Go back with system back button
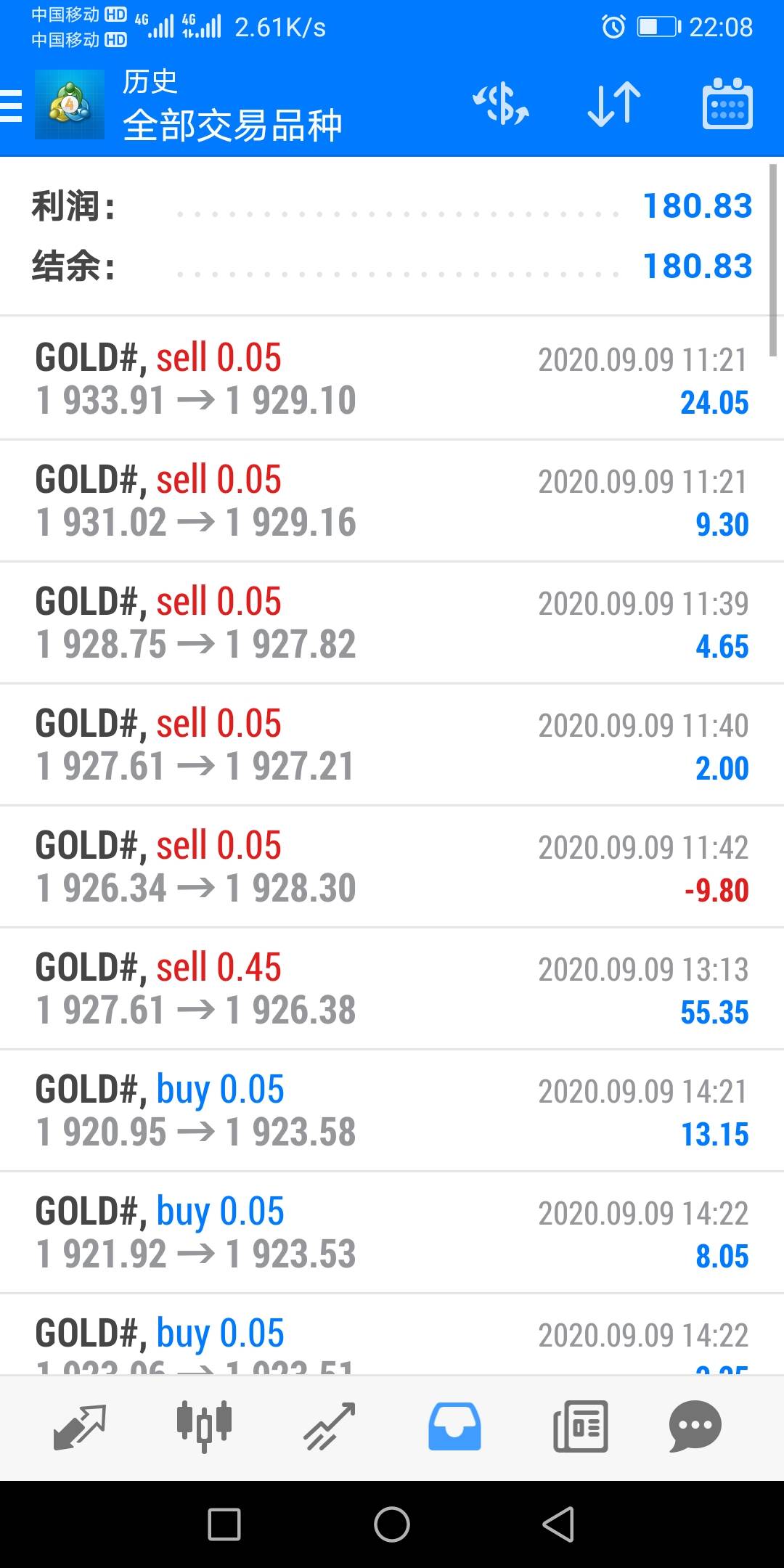 click(x=559, y=1524)
